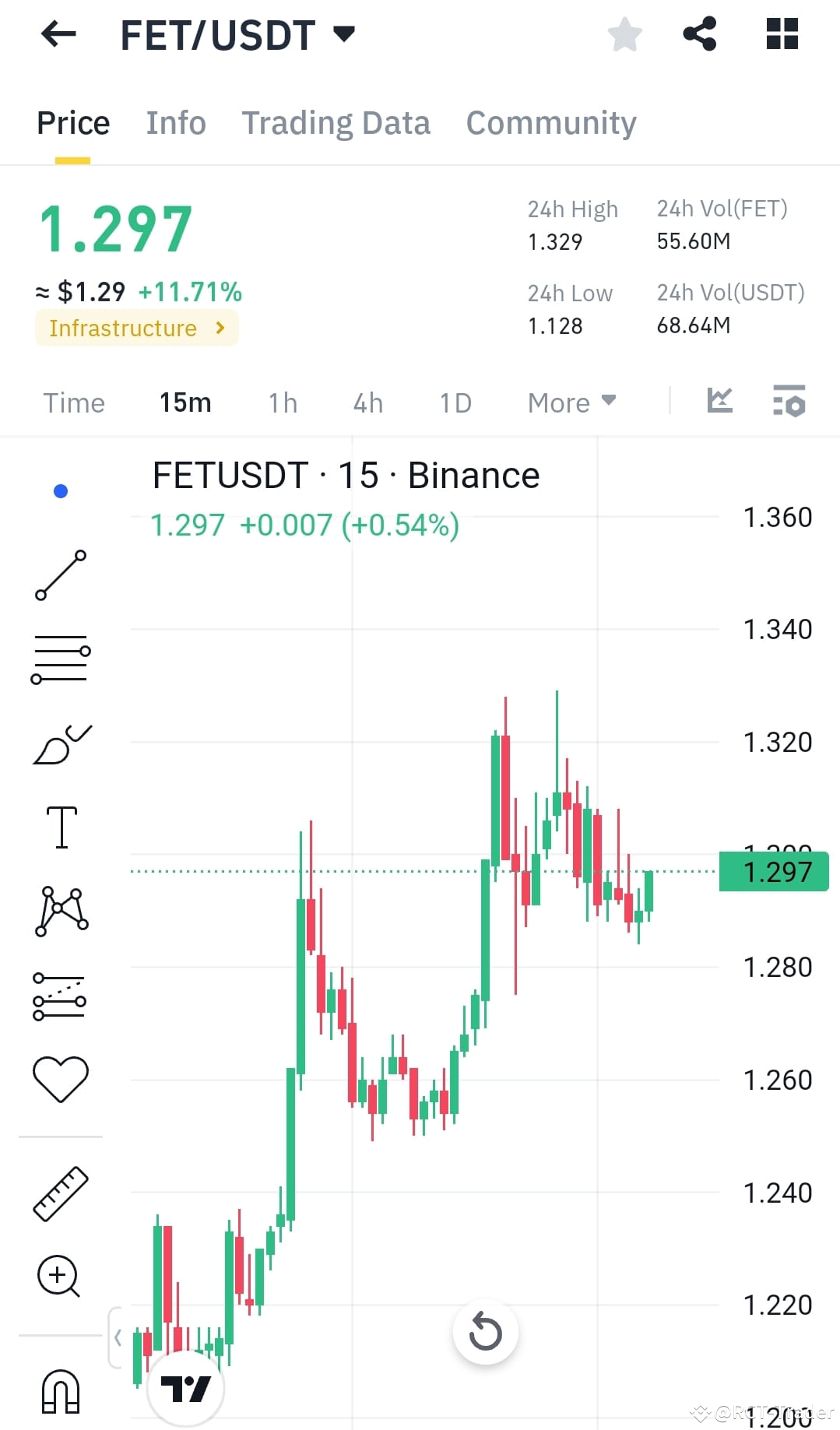Open the FET/USDT pair selector
Viewport: 840px width, 1430px height.
[x=343, y=33]
